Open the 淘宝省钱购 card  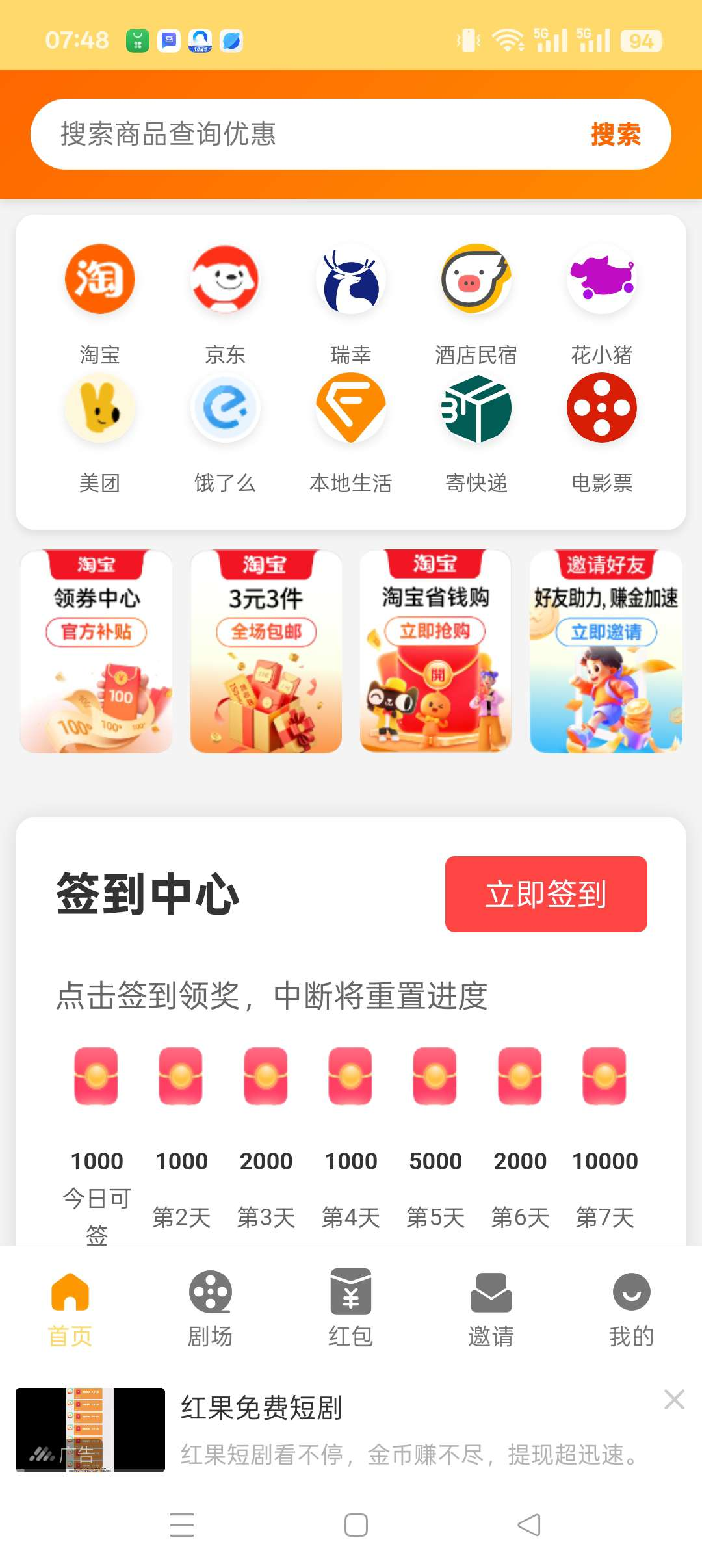point(435,652)
